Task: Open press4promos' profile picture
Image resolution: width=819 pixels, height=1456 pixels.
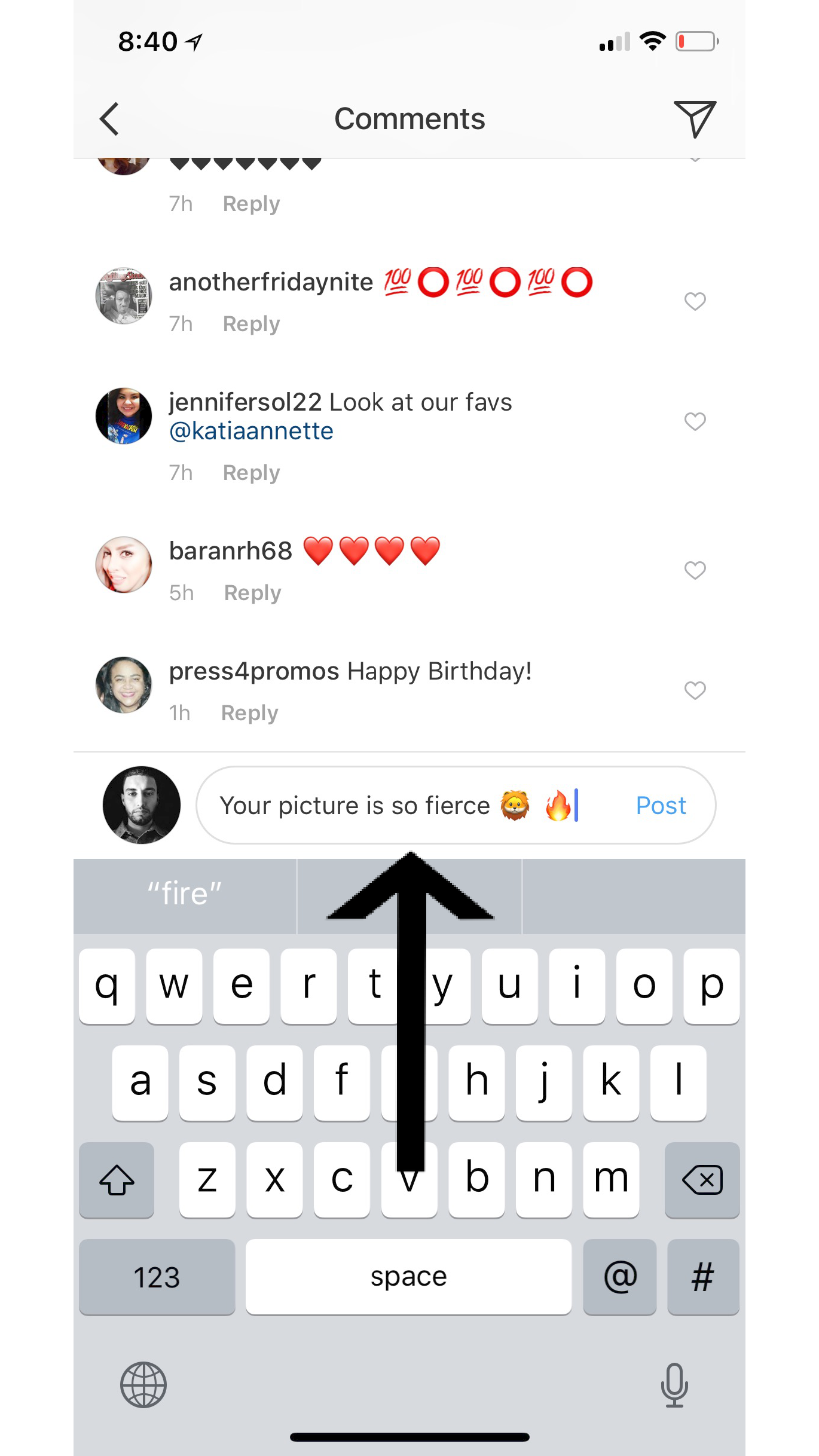Action: [124, 685]
